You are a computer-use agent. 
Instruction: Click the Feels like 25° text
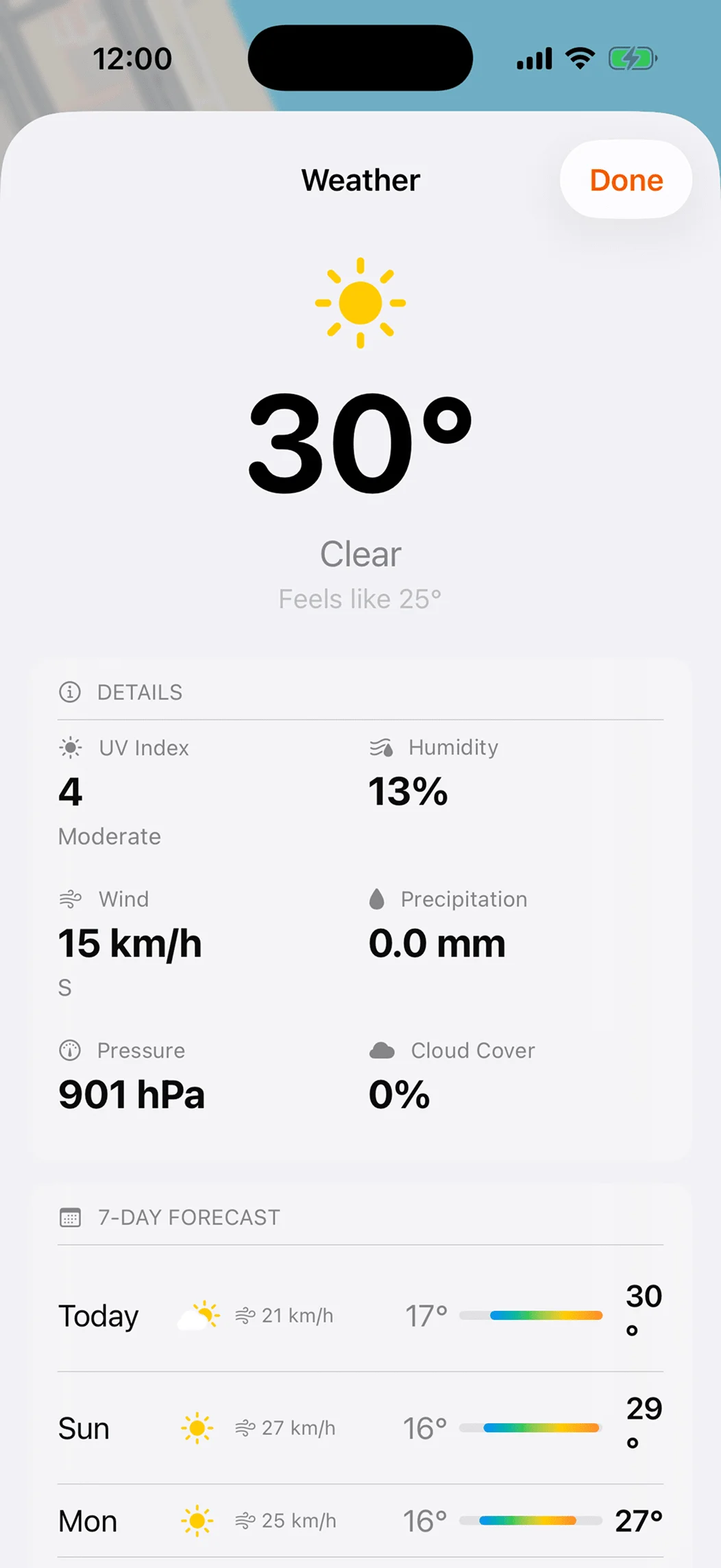[x=360, y=598]
